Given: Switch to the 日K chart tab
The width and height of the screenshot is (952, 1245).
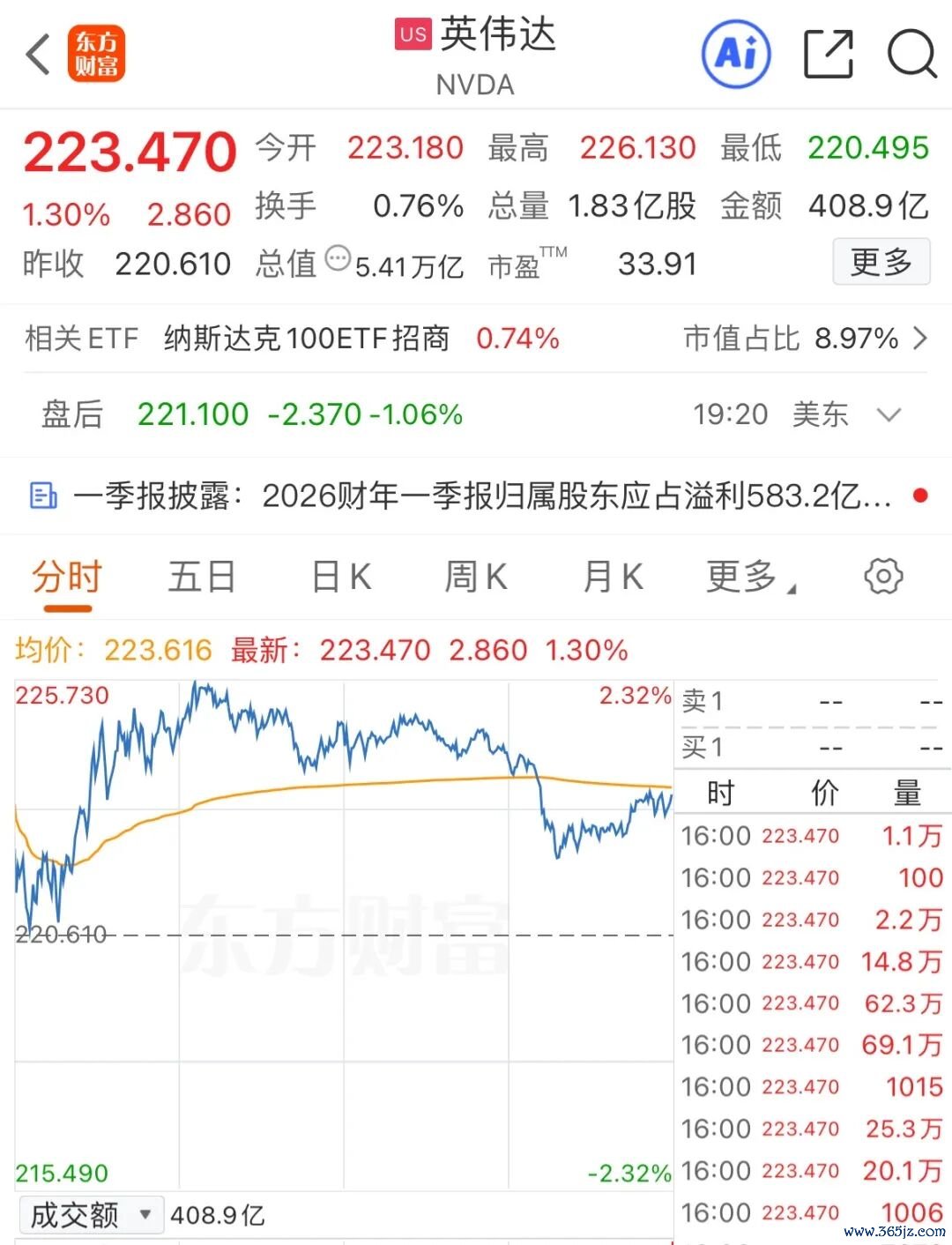Looking at the screenshot, I should (341, 578).
